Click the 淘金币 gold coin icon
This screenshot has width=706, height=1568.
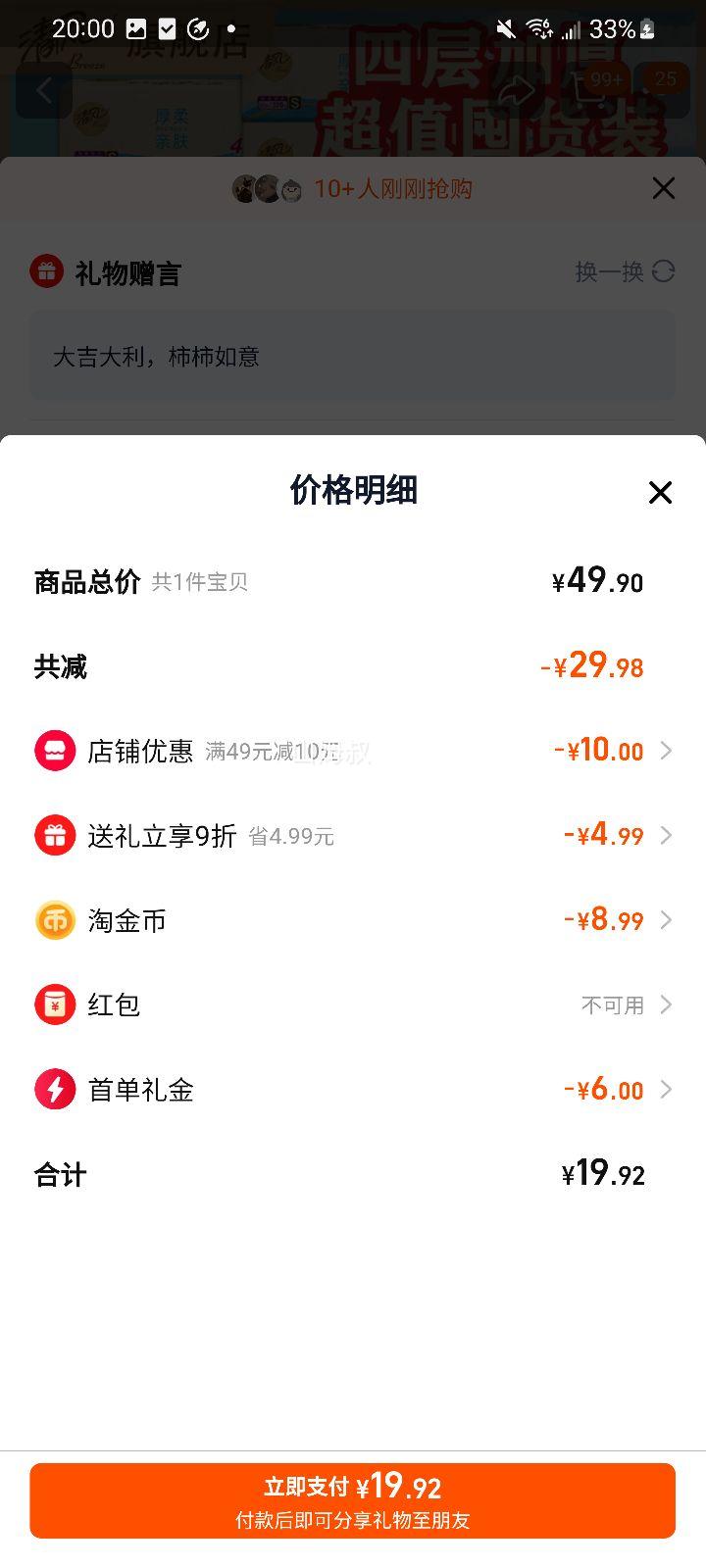[56, 920]
